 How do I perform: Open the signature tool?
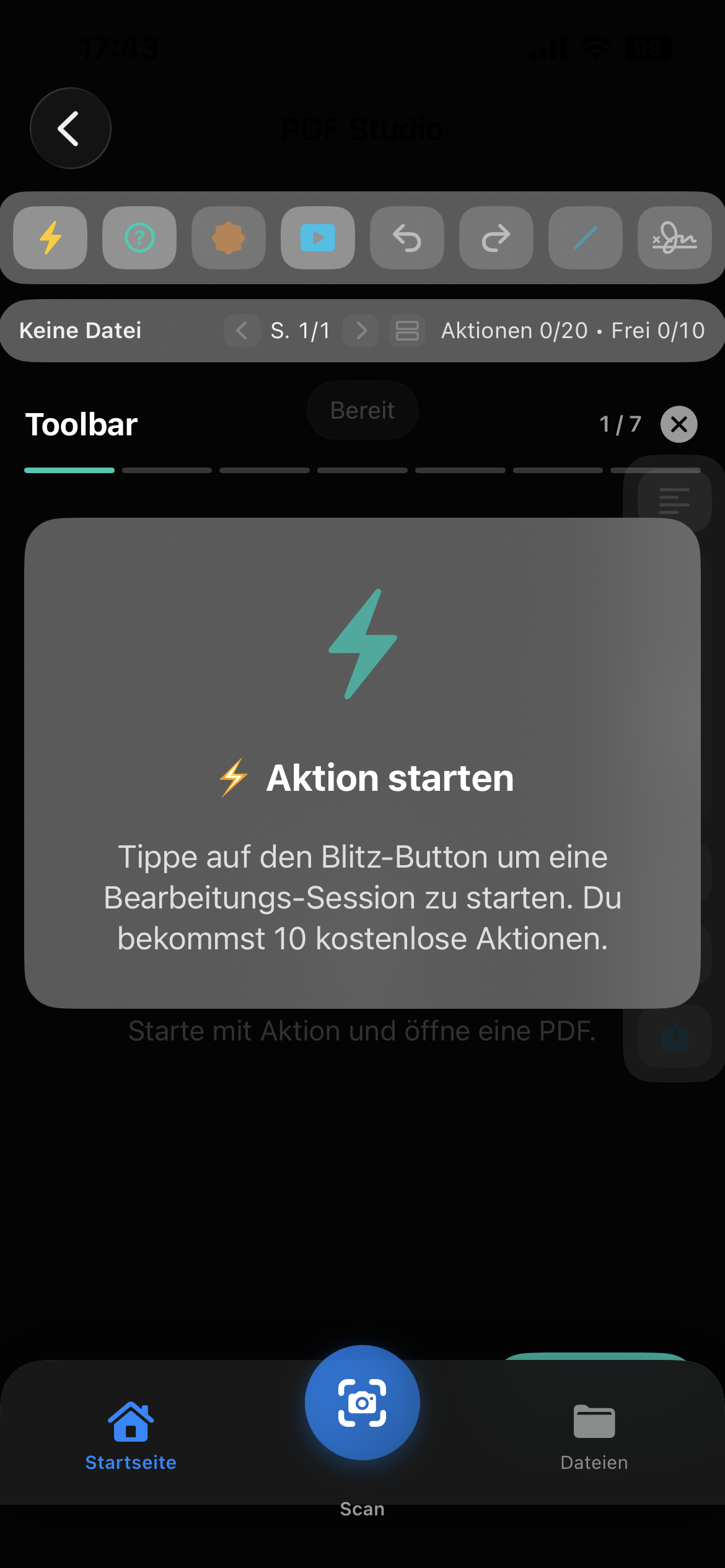click(x=675, y=238)
